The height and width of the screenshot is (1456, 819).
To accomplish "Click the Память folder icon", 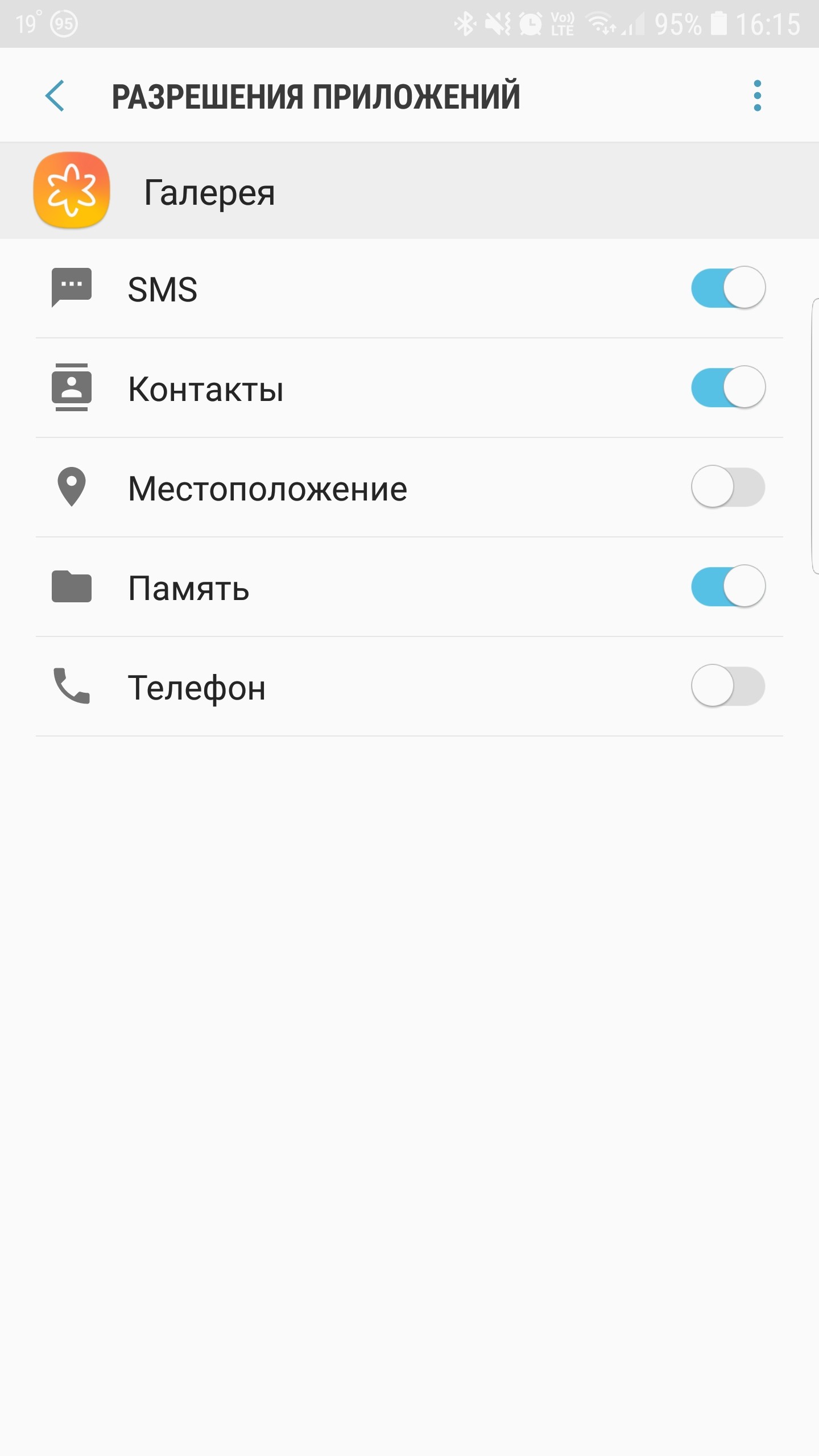I will point(71,587).
